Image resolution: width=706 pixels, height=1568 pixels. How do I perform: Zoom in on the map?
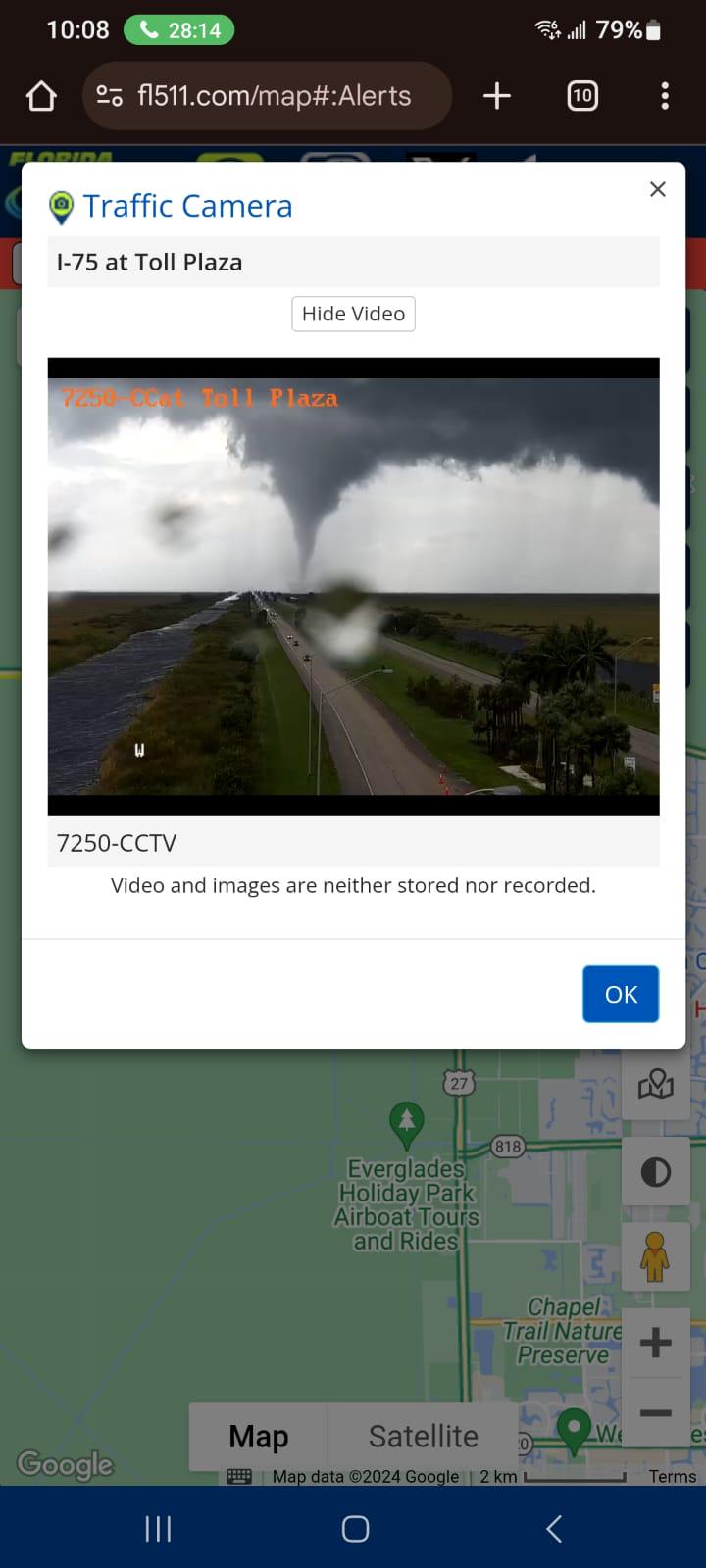[x=655, y=1343]
